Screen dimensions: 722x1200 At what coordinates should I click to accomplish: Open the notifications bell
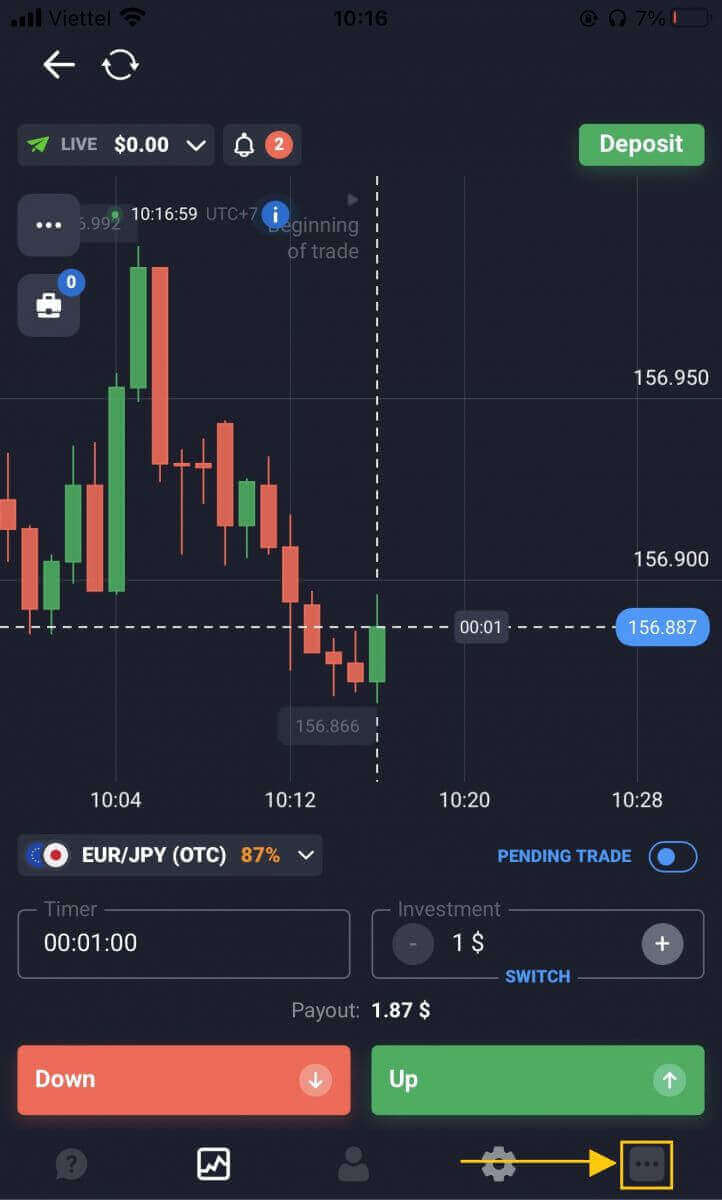pos(245,145)
